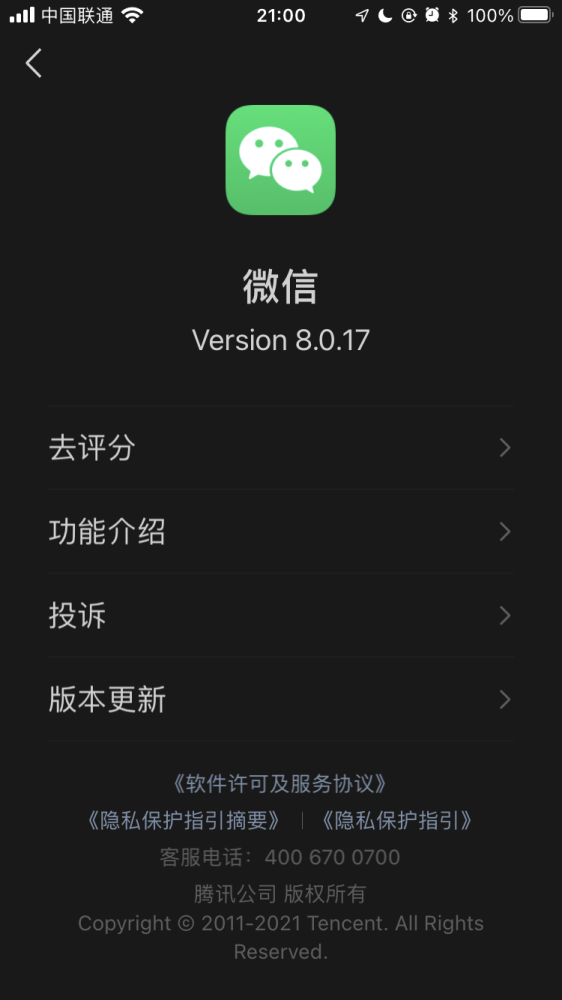
Task: Open the 去评分 row
Action: pos(281,448)
